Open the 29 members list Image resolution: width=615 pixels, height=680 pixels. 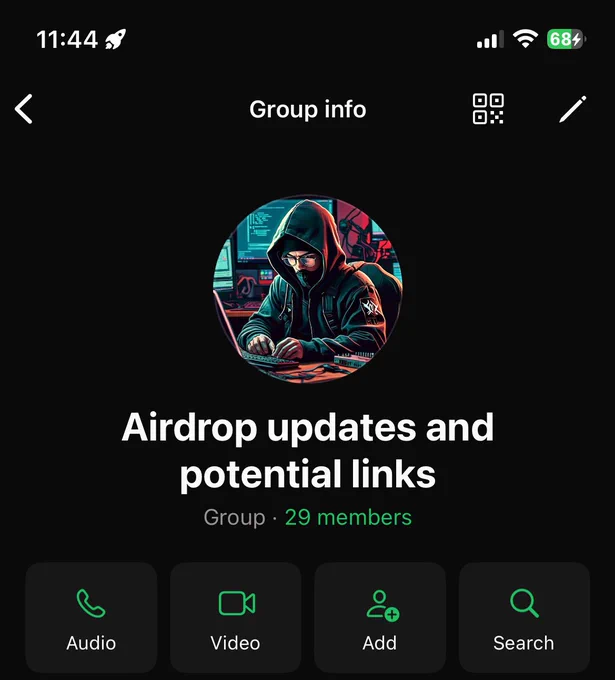(x=348, y=517)
